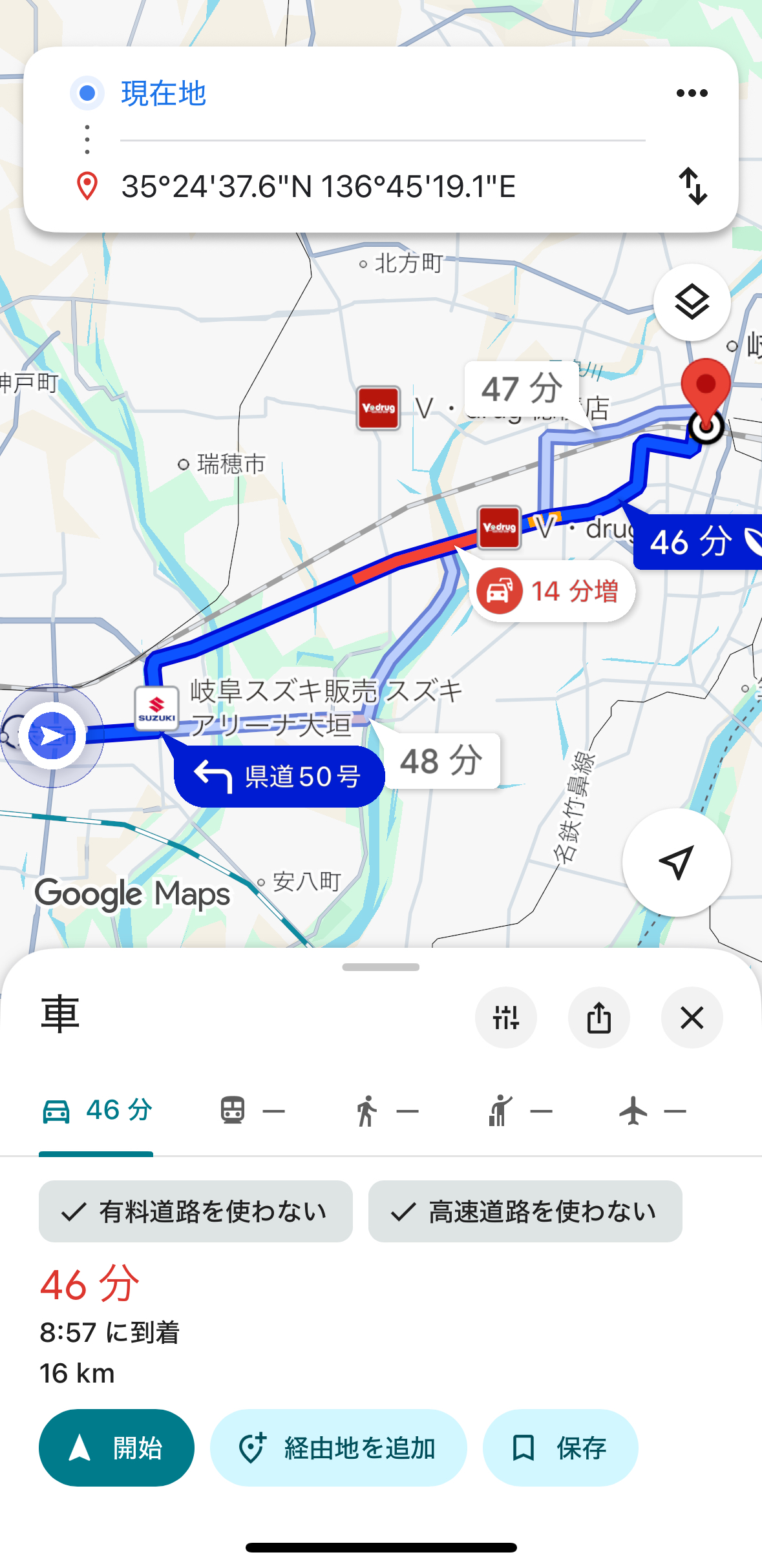Open the overflow menu with three dots

692,93
